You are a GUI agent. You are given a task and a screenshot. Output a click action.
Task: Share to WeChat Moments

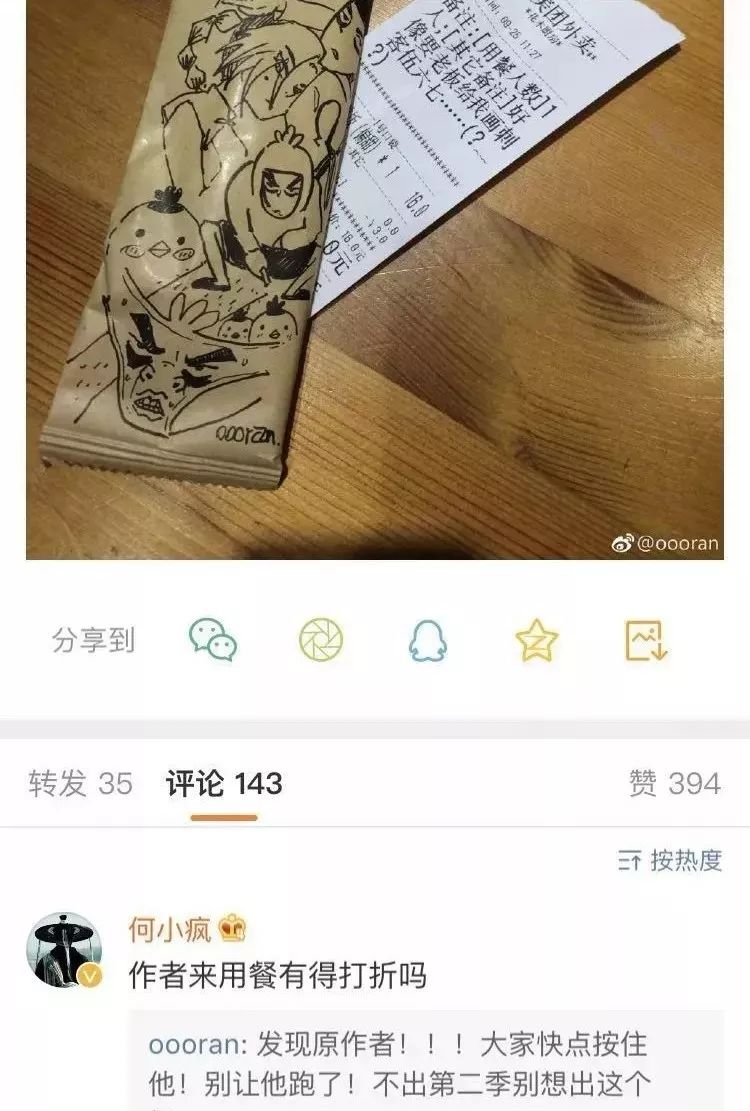321,640
